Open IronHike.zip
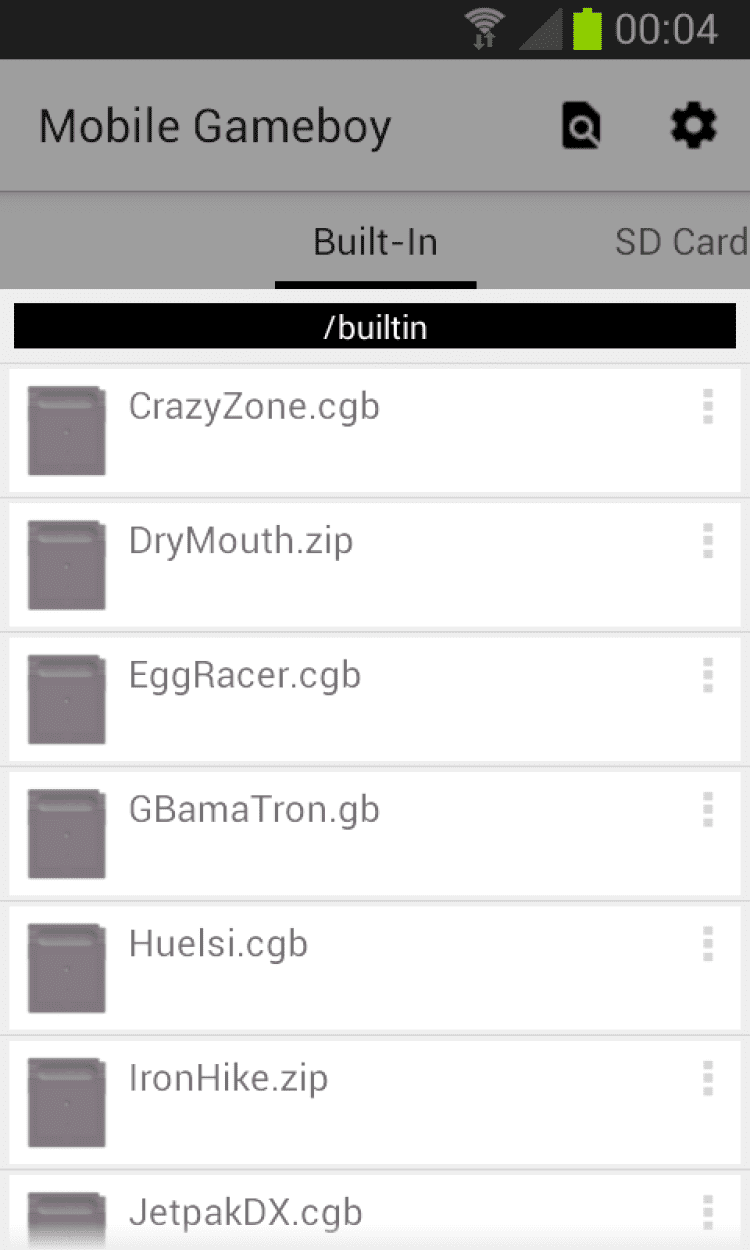This screenshot has height=1250, width=750. tap(228, 1078)
